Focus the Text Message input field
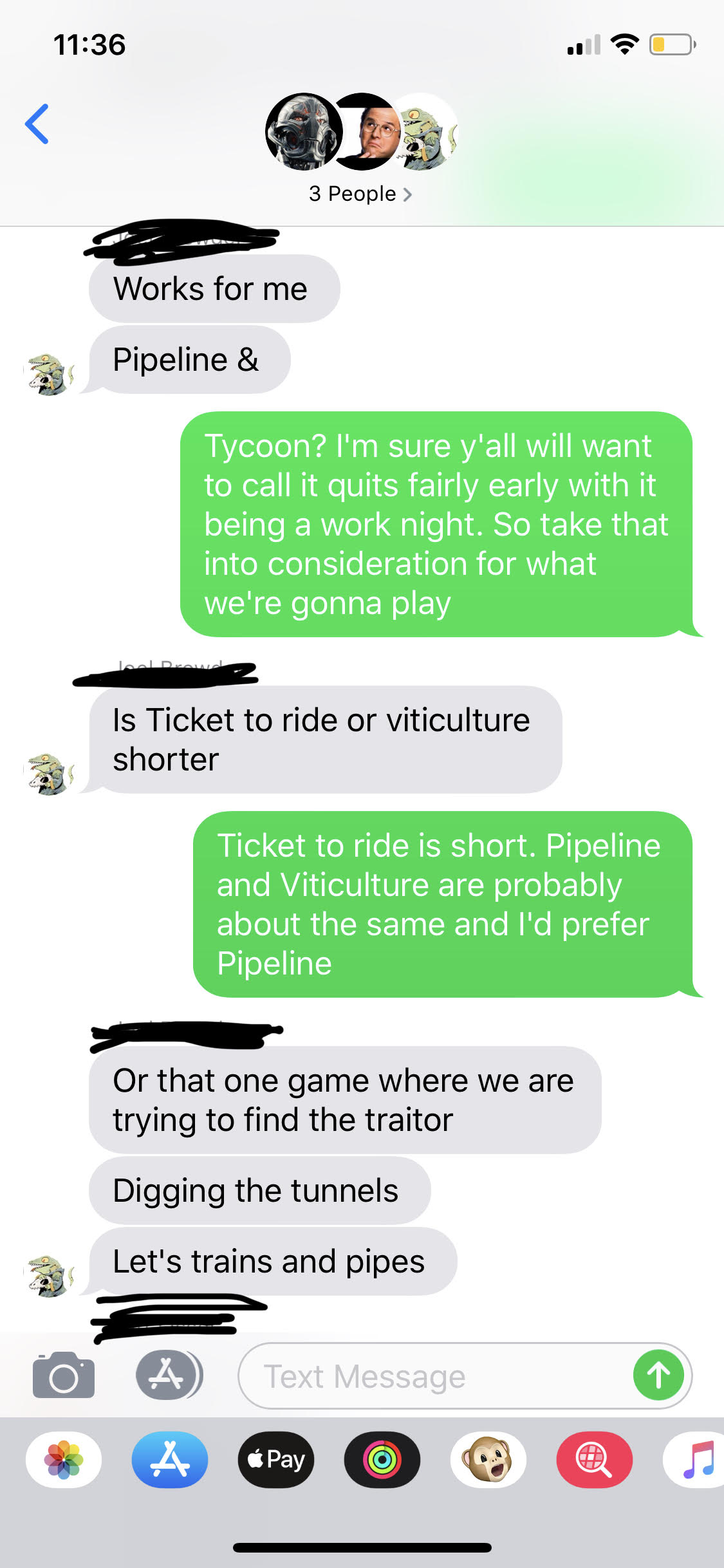This screenshot has width=724, height=1568. (x=431, y=1377)
